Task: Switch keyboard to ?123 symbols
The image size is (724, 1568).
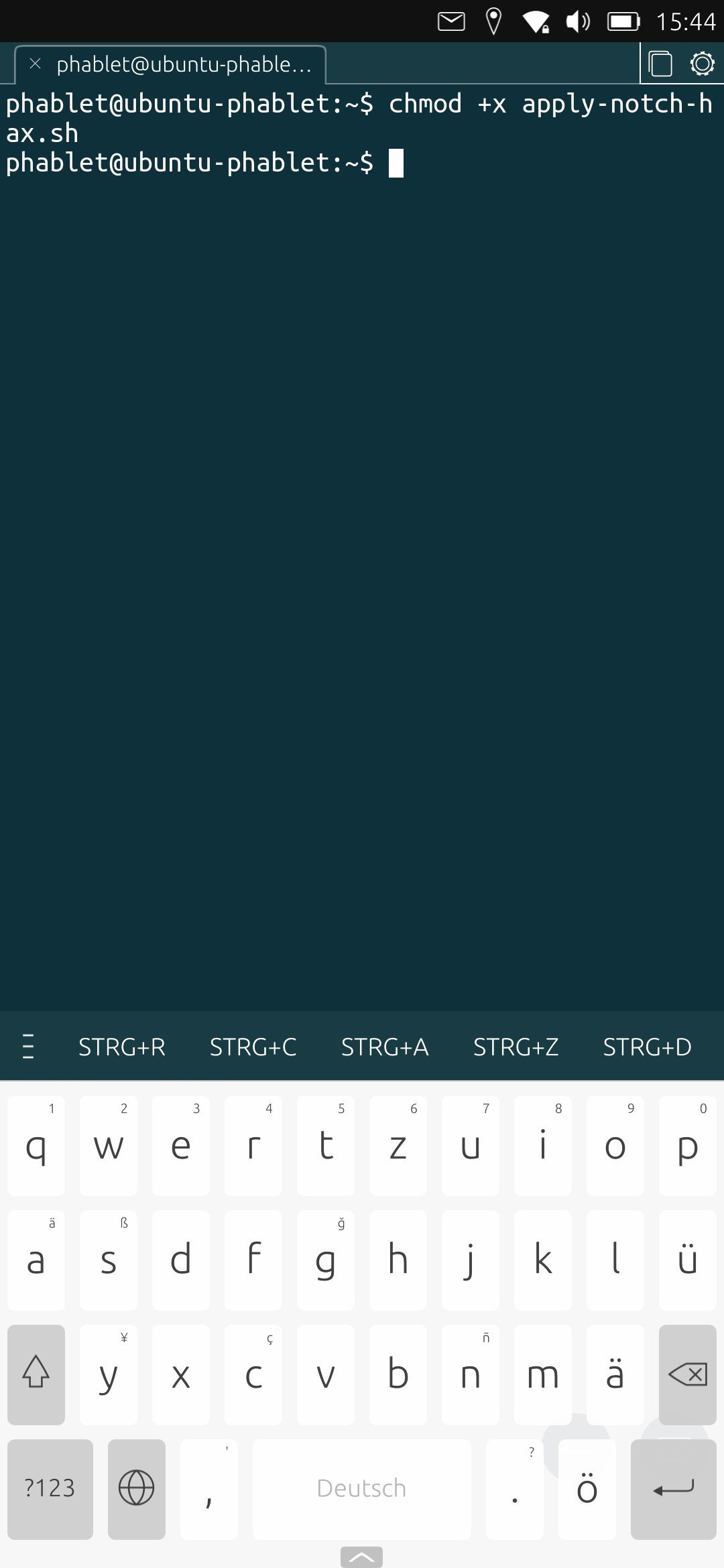Action: pyautogui.click(x=50, y=1489)
